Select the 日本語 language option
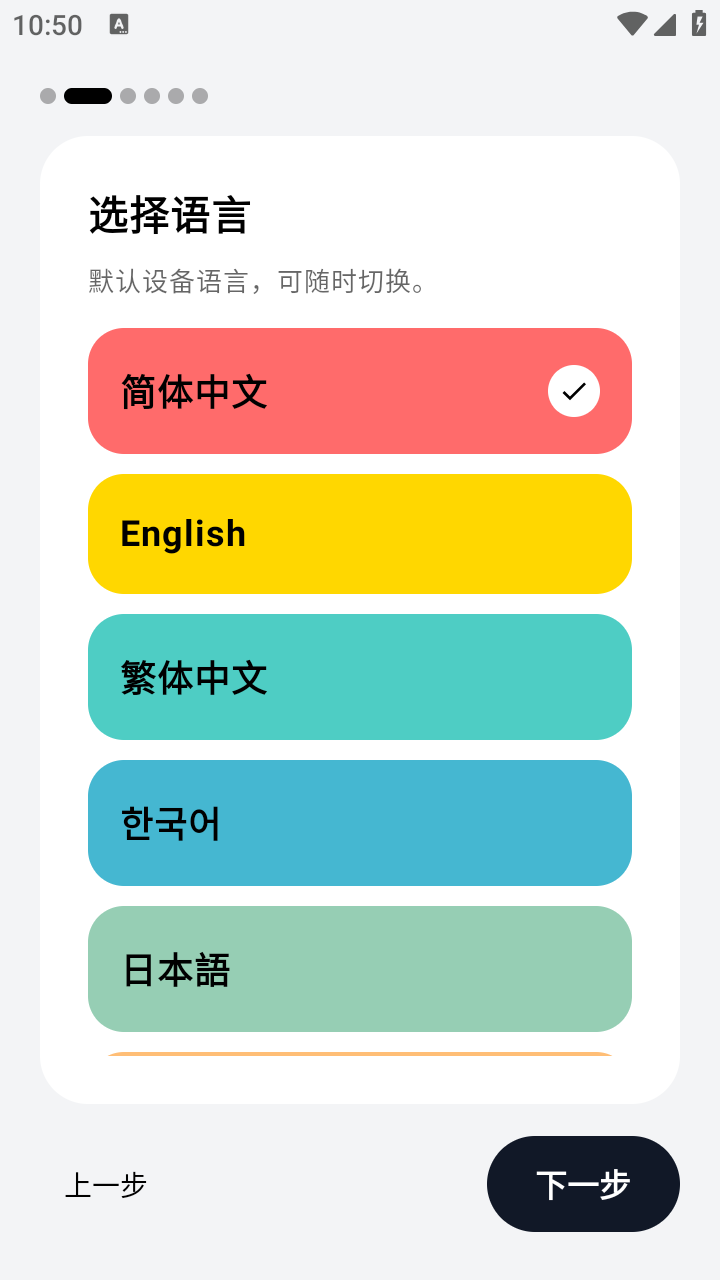Viewport: 720px width, 1280px height. [360, 968]
